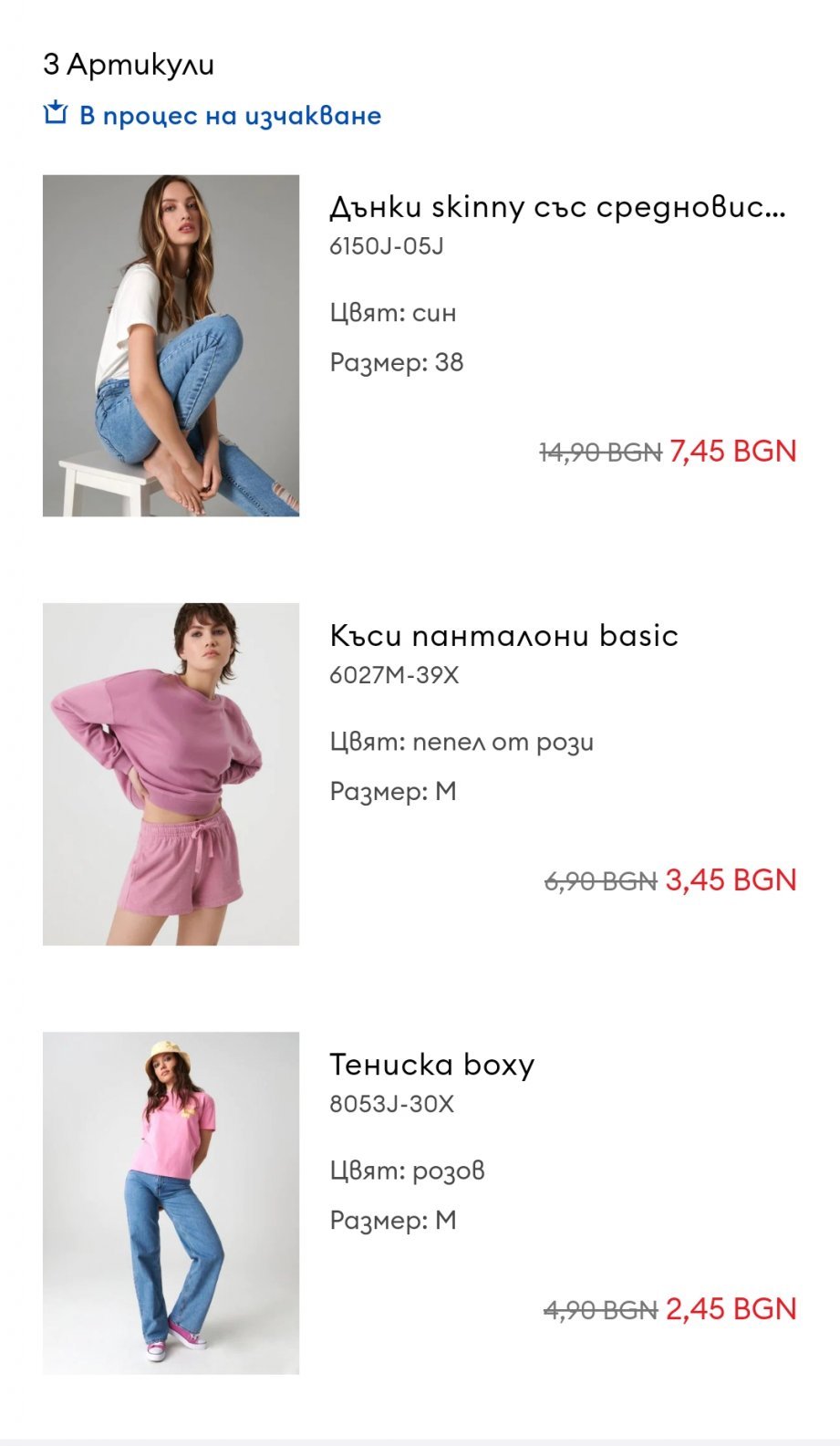The width and height of the screenshot is (840, 1446).
Task: Open the Къси панталони basic title
Action: 503,636
